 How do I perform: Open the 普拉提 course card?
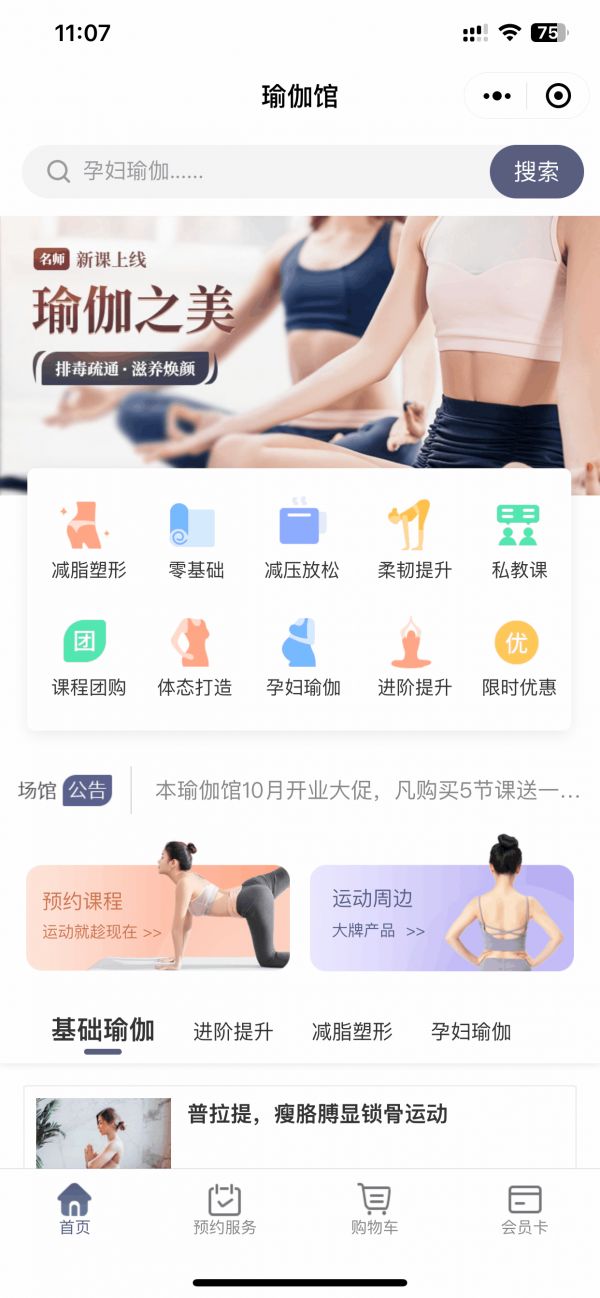point(300,1127)
